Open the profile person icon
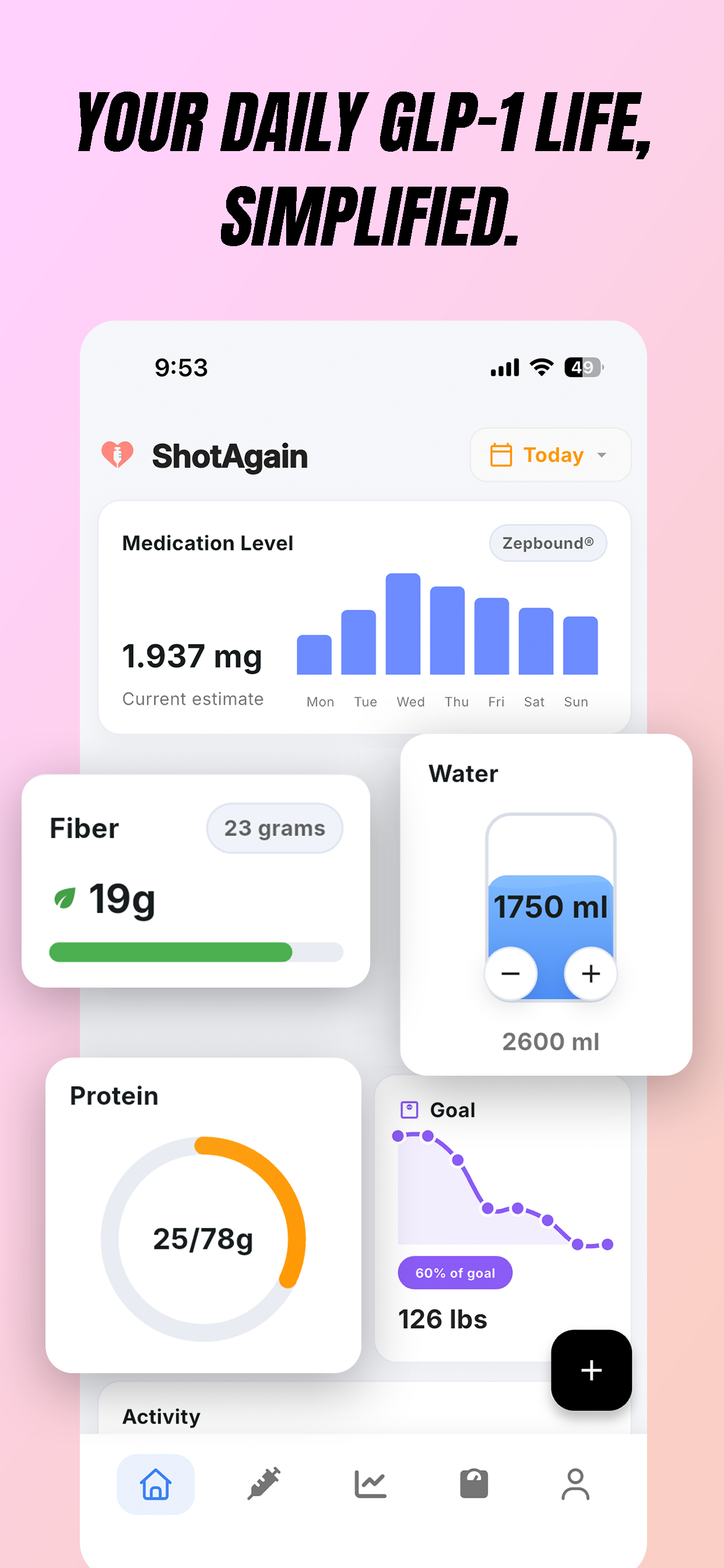The image size is (724, 1568). [x=575, y=1483]
